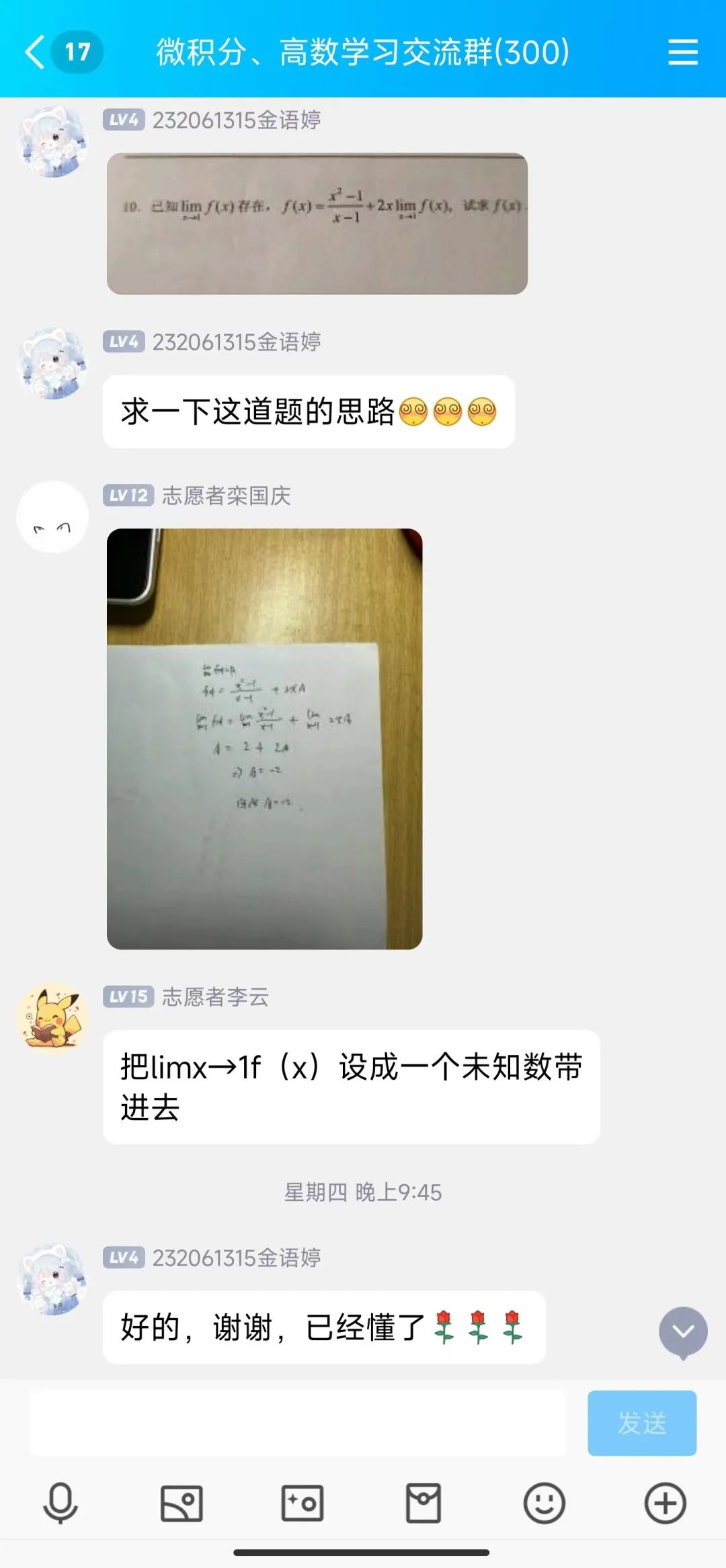View the profile of 志愿者李云
This screenshot has width=726, height=1568.
click(x=52, y=1017)
